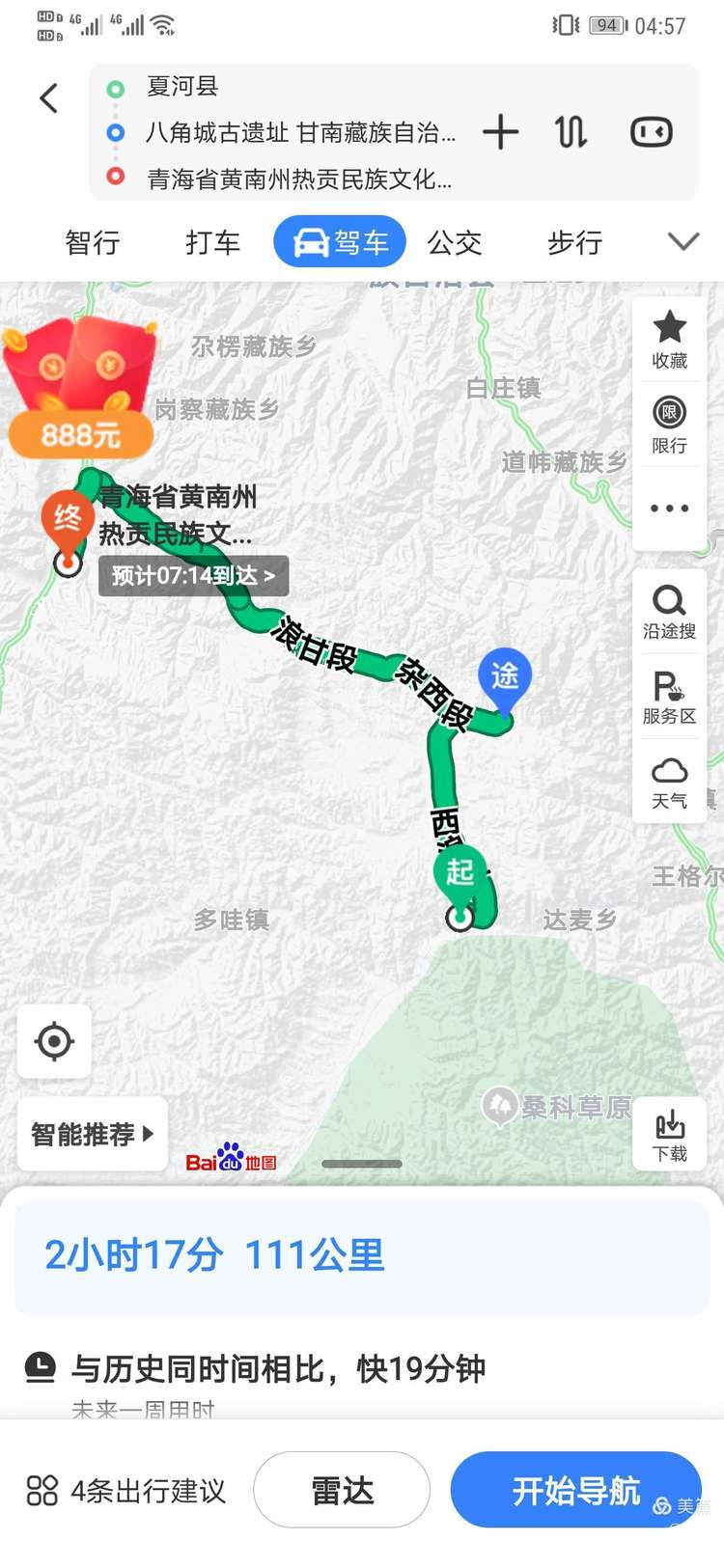The height and width of the screenshot is (1568, 724).
Task: Switch to the 公交 transit tab
Action: pos(454,243)
